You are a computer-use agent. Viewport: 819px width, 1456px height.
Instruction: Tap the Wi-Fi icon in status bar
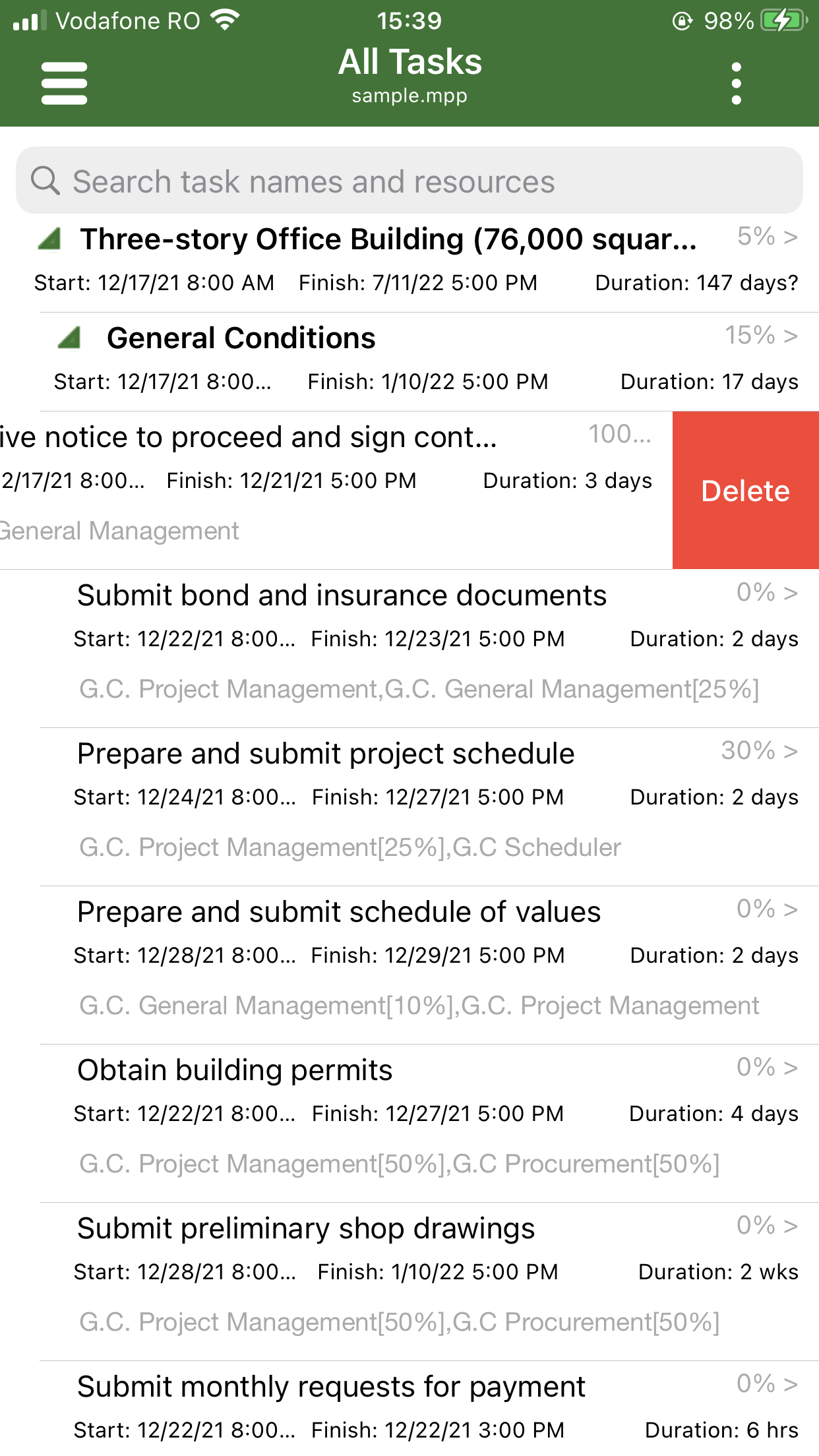coord(224,20)
